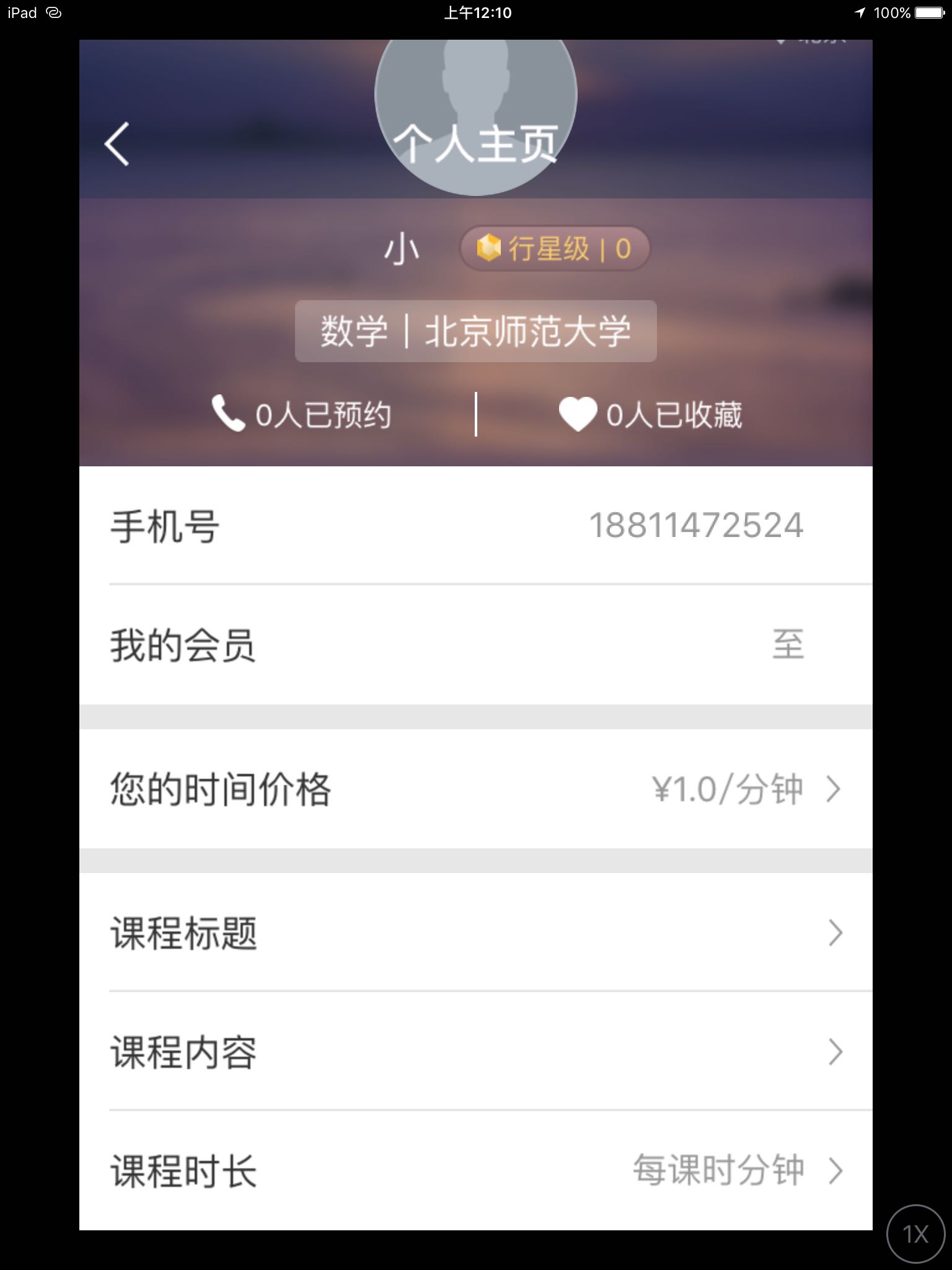Tap the profile avatar picture

pos(475,93)
